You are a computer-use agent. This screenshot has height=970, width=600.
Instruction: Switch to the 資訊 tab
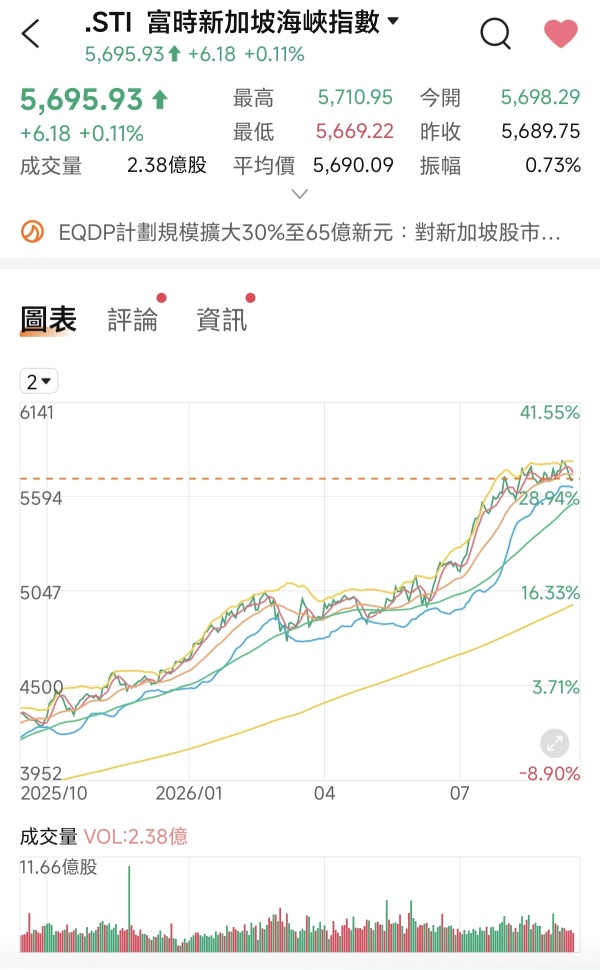pyautogui.click(x=222, y=320)
